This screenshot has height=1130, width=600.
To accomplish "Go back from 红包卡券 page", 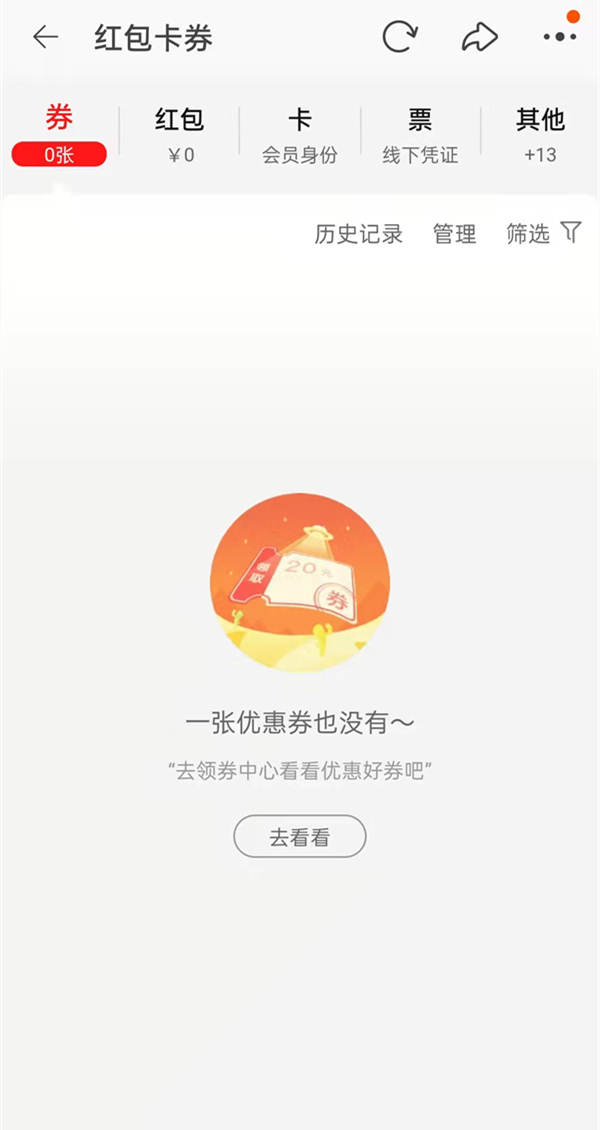I will pyautogui.click(x=45, y=38).
